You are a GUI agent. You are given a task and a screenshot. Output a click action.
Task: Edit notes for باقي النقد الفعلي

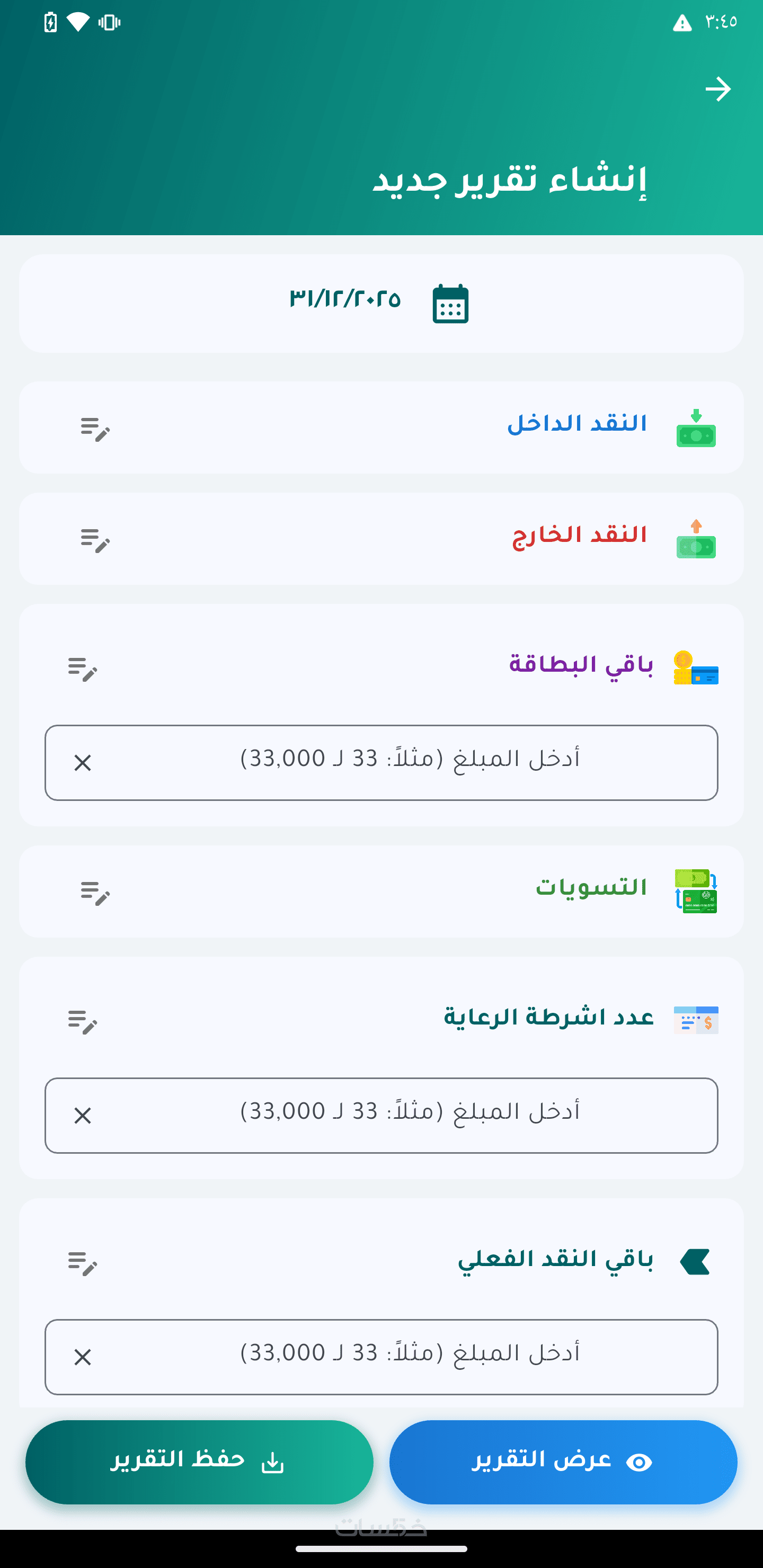coord(82,1263)
